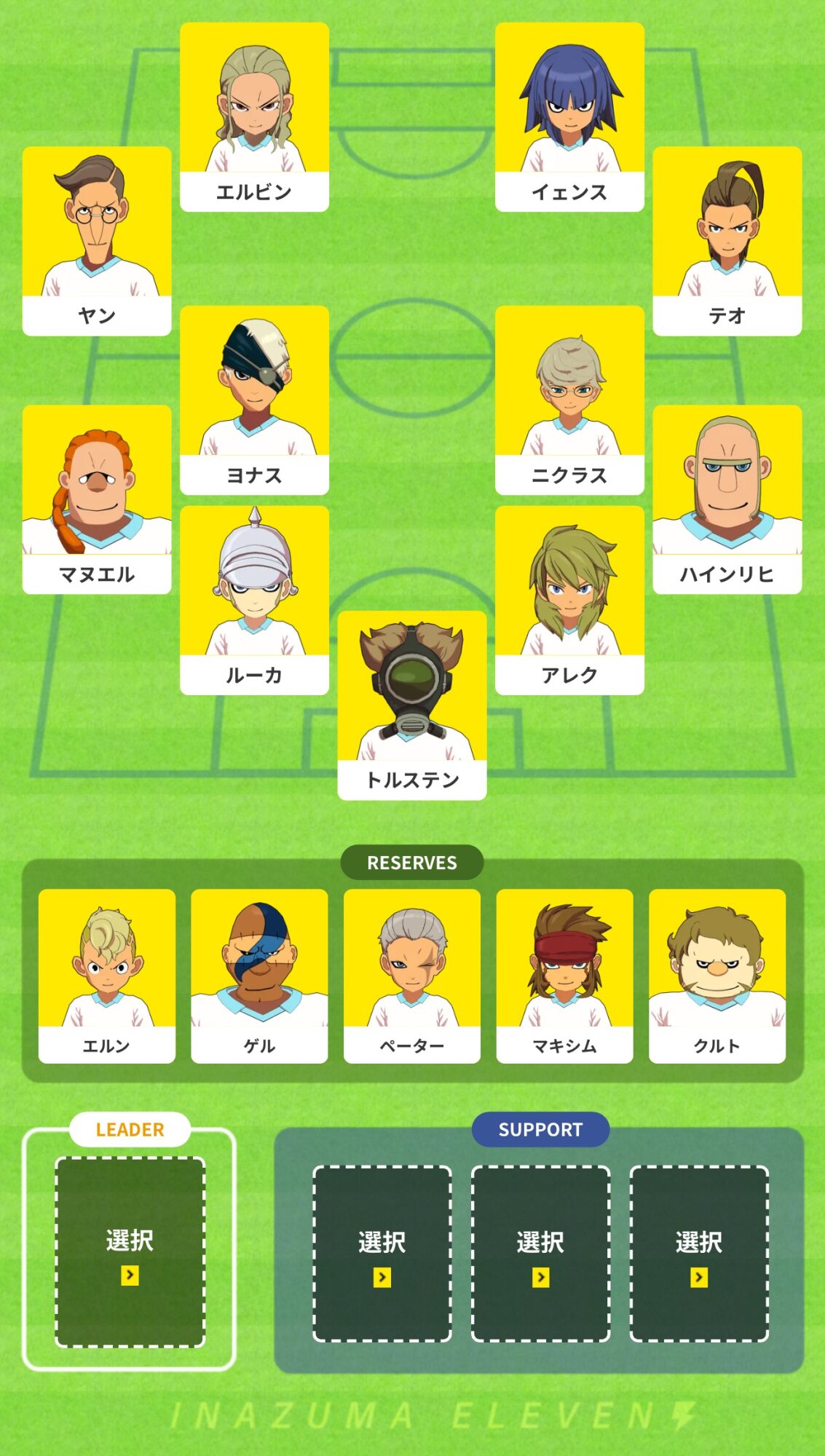The height and width of the screenshot is (1456, 825).
Task: Choose a player for the middle SUPPORT slot
Action: (x=540, y=1253)
